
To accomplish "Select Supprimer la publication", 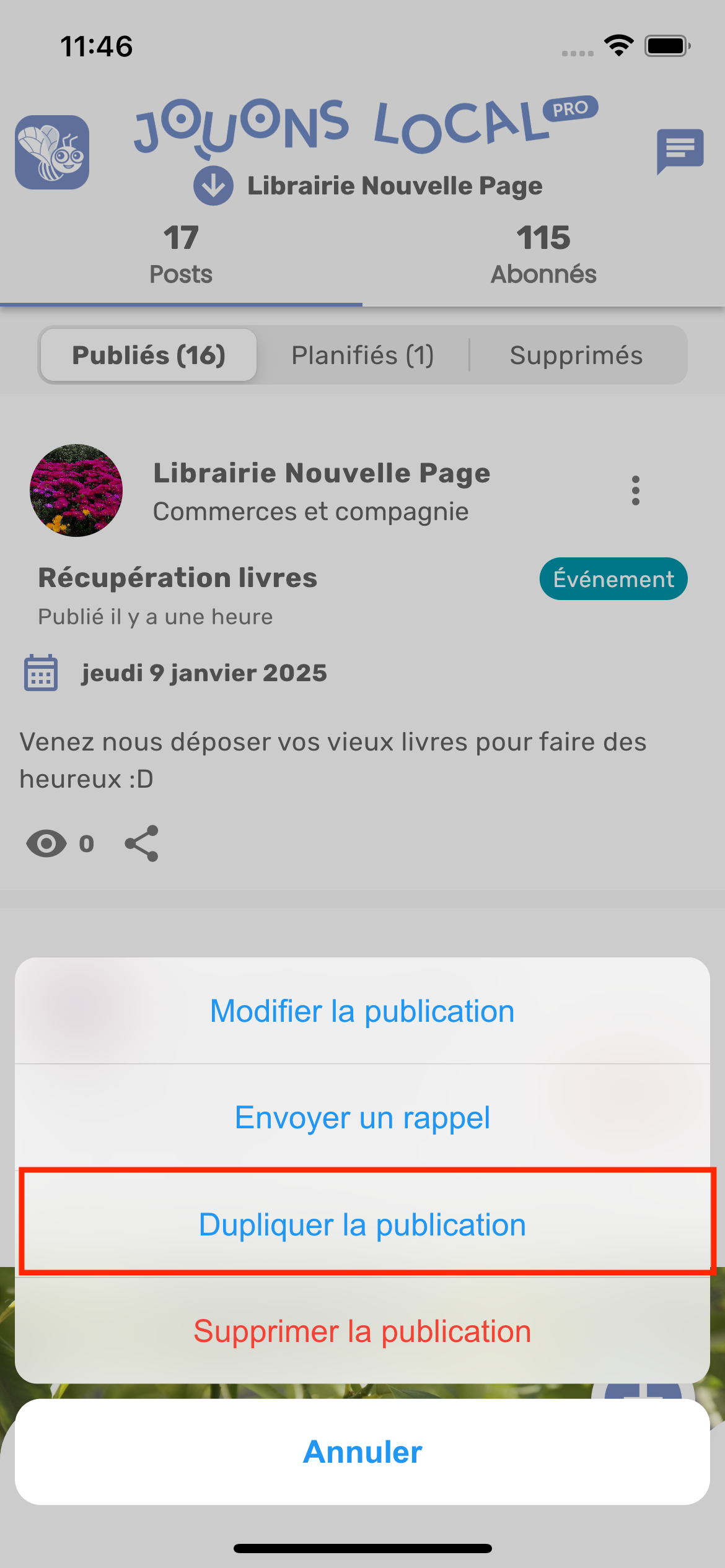I will (x=362, y=1331).
